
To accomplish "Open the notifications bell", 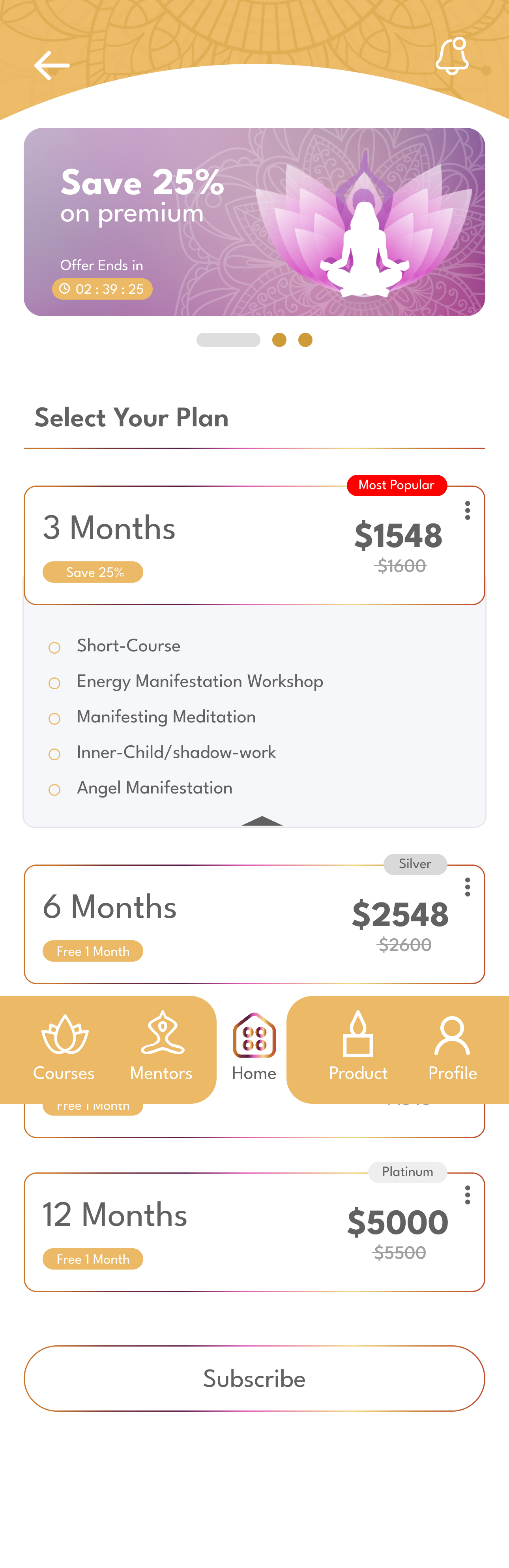I will pyautogui.click(x=452, y=56).
